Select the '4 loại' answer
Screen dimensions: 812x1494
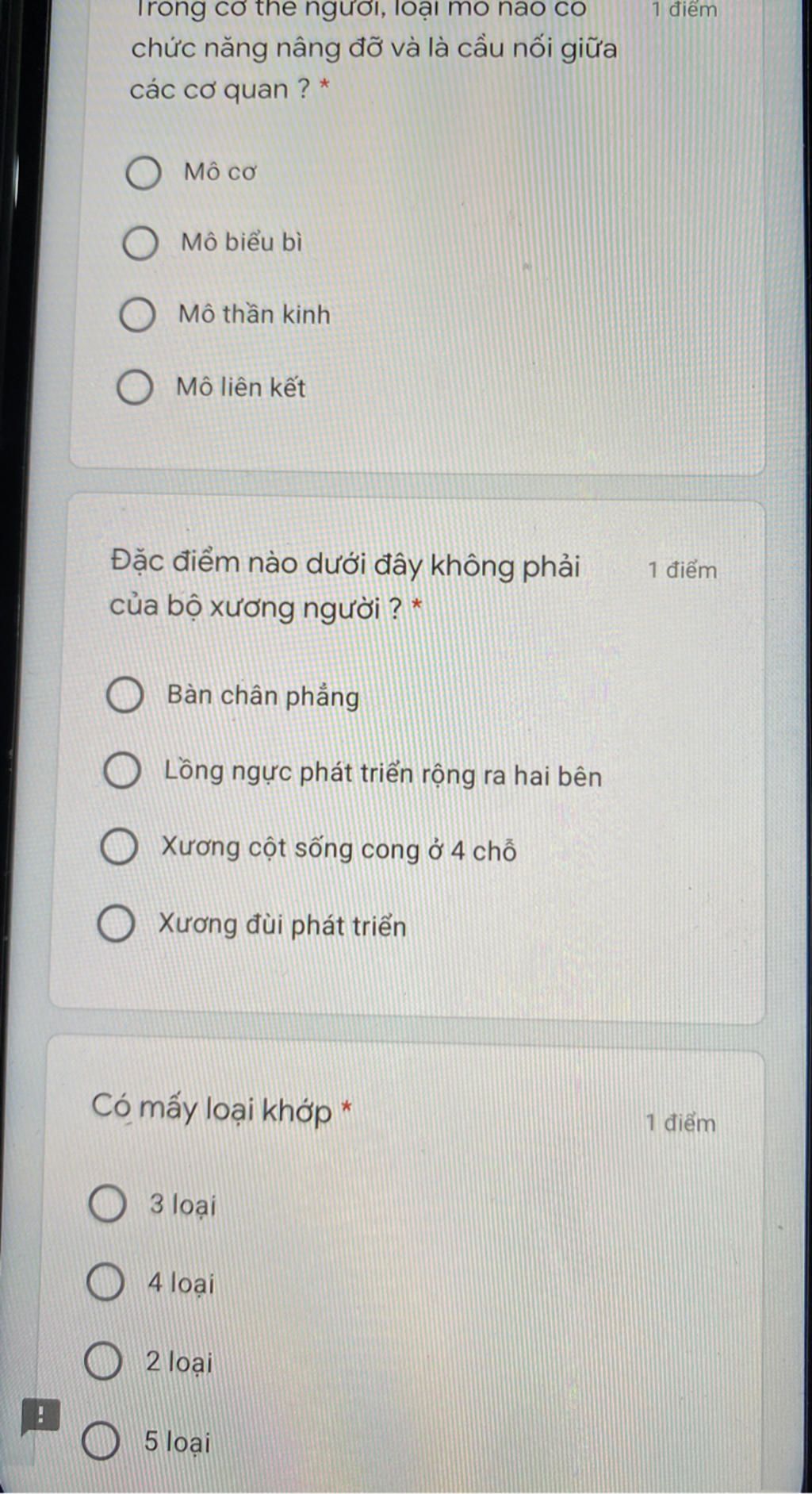click(x=105, y=1283)
